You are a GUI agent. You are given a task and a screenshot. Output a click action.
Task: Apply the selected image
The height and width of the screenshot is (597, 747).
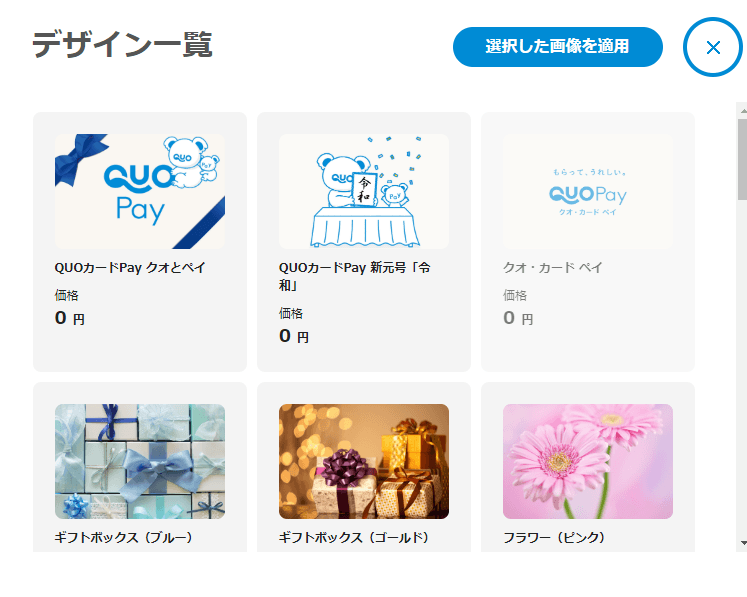coord(557,47)
